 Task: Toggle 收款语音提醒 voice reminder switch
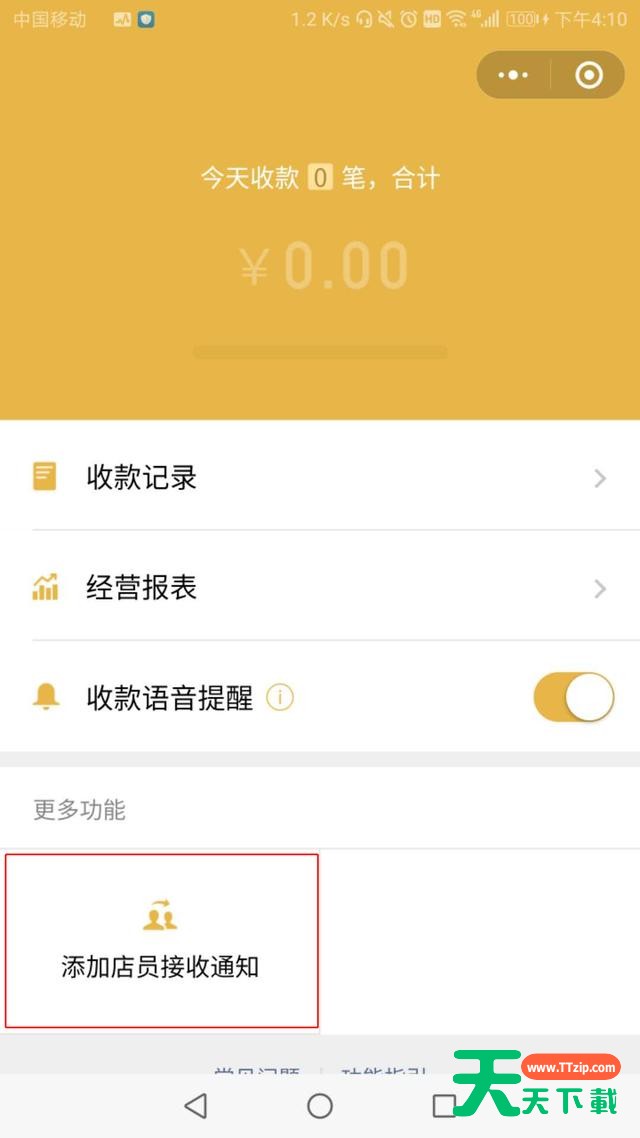pos(573,697)
